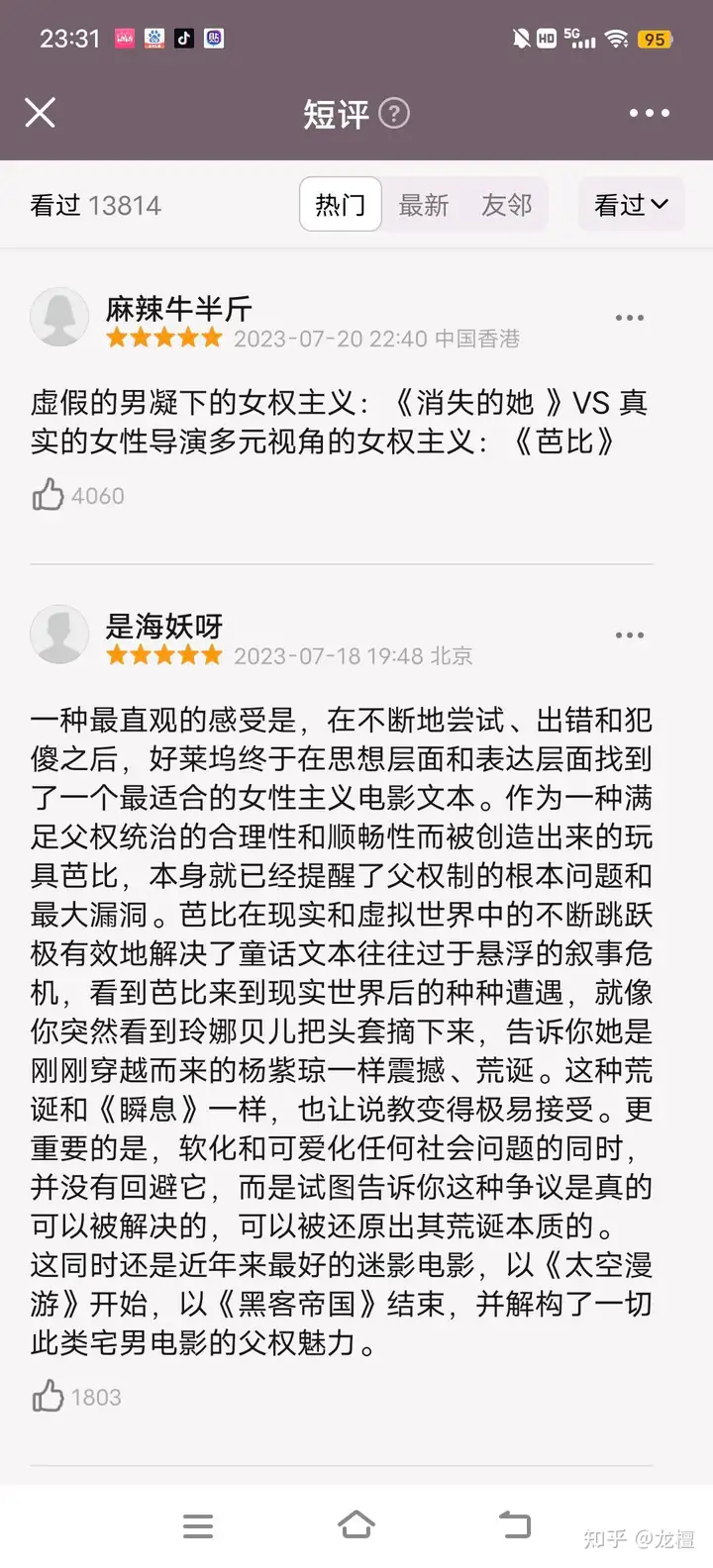Switch to the 友邻 tab
Viewport: 713px width, 1568px height.
coord(507,205)
